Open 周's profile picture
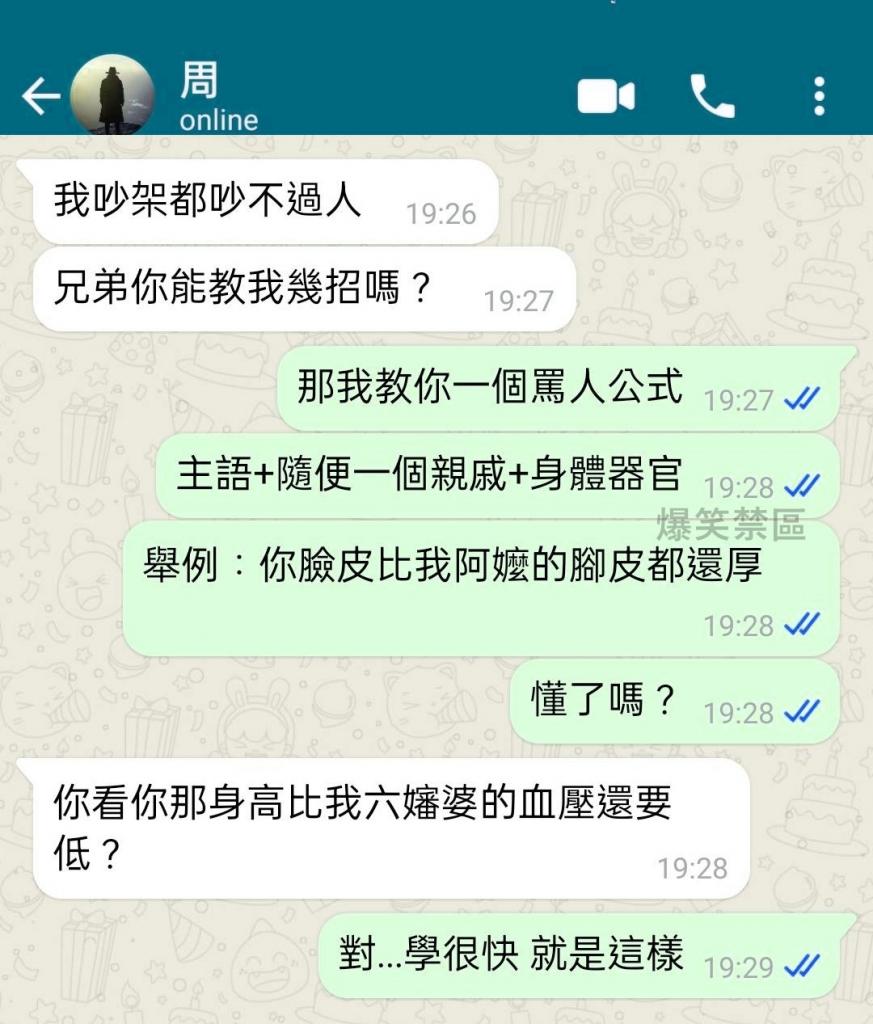873x1024 pixels. pyautogui.click(x=113, y=96)
